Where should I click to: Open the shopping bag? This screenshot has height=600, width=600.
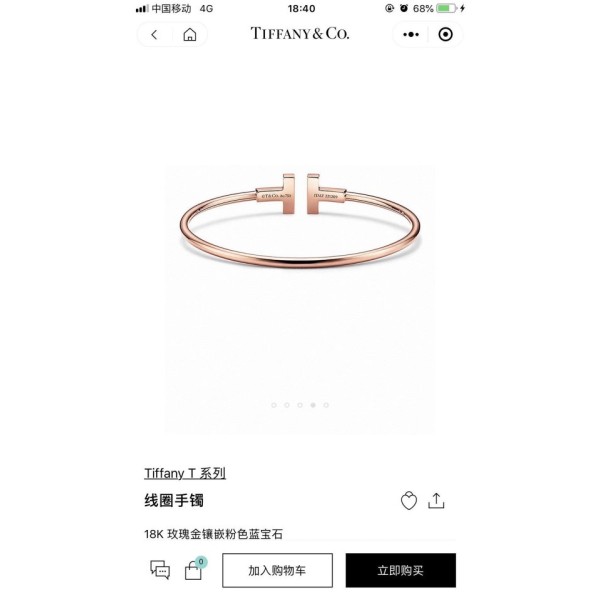[x=193, y=570]
